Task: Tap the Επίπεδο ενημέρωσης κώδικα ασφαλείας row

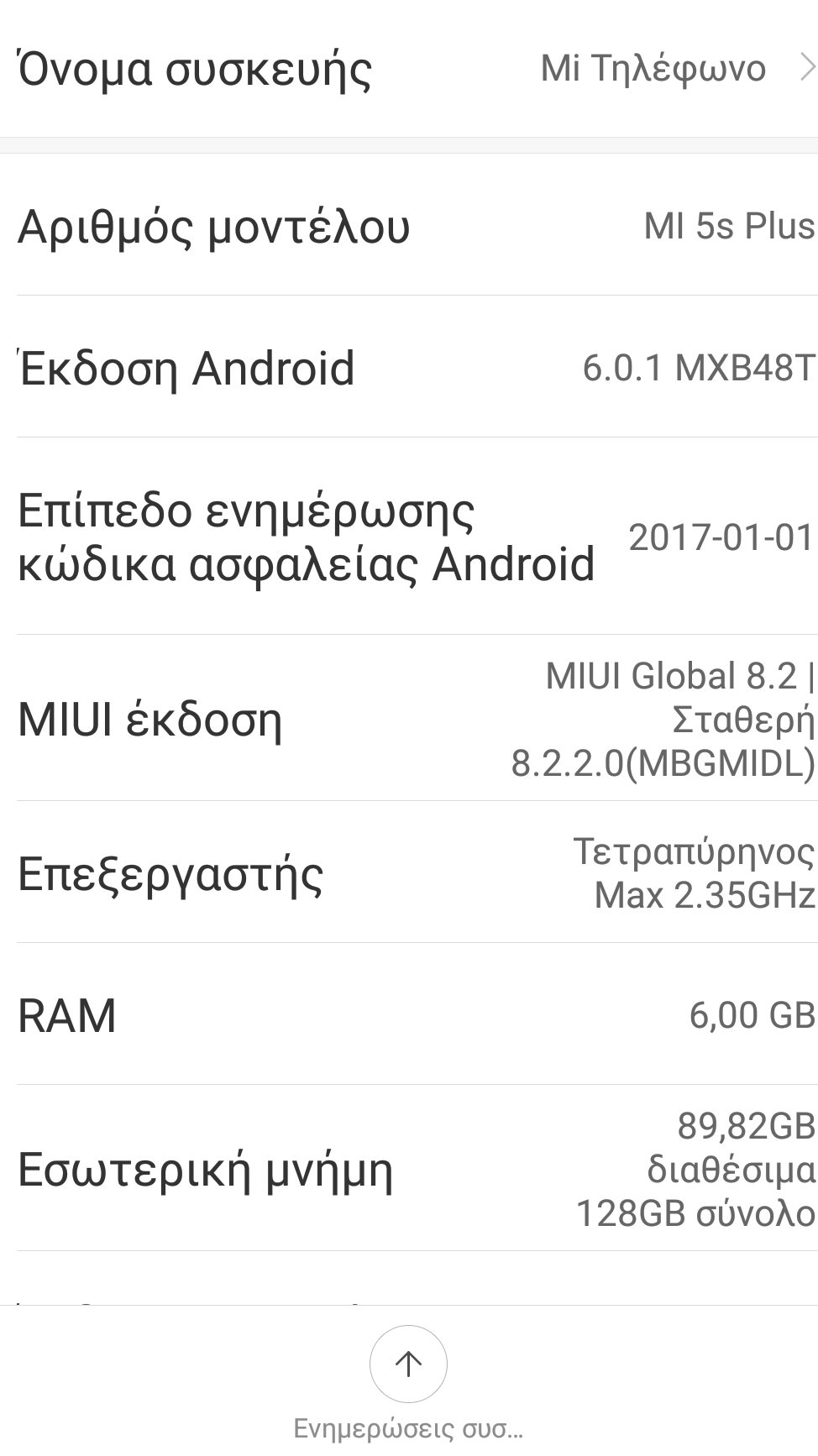Action: tap(409, 537)
